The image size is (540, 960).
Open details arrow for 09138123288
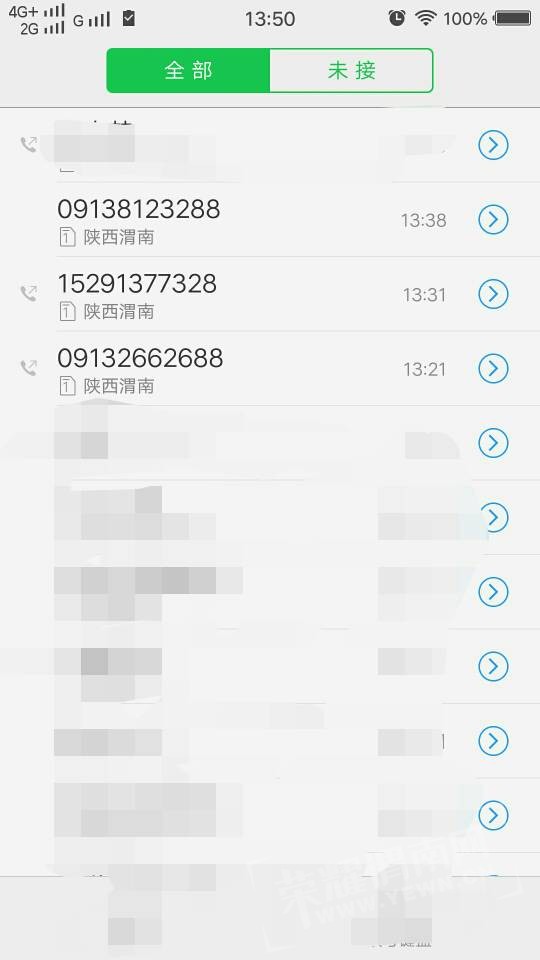493,220
